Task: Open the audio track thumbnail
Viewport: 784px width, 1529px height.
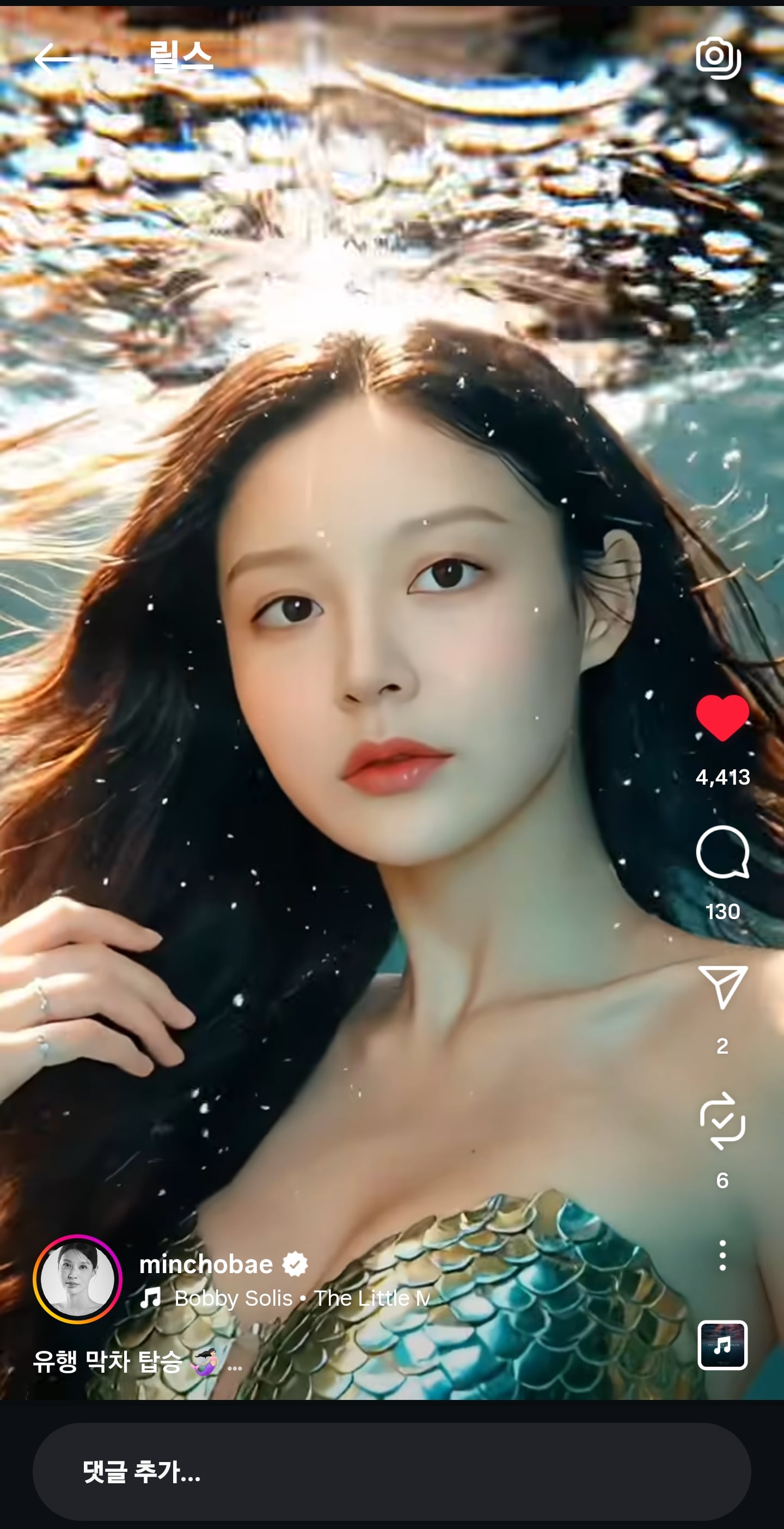Action: (722, 1345)
